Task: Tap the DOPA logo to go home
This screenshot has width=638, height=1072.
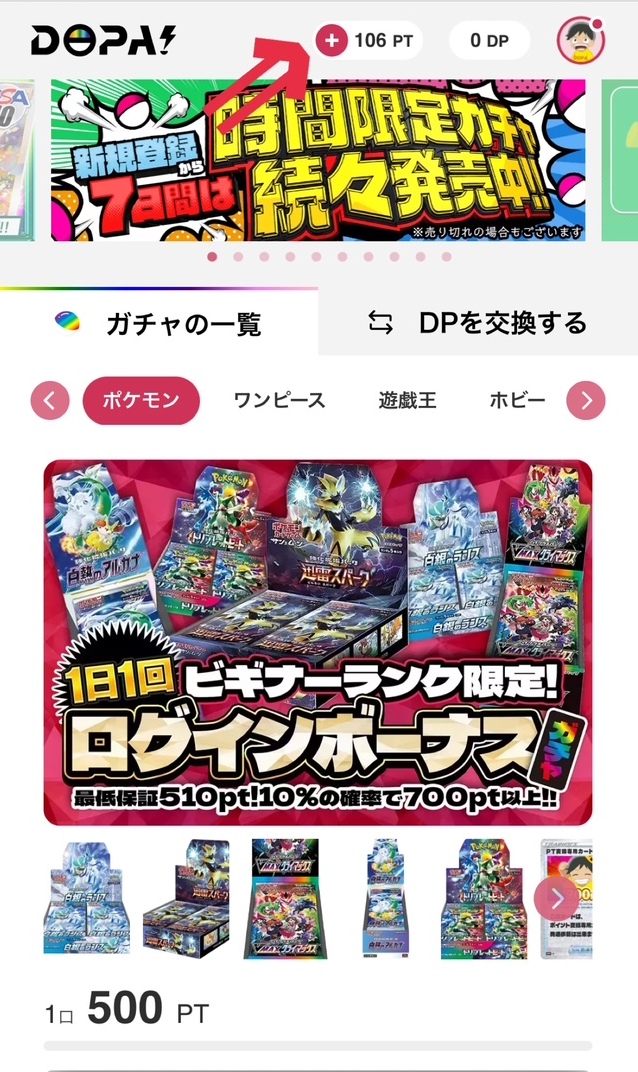Action: (103, 41)
